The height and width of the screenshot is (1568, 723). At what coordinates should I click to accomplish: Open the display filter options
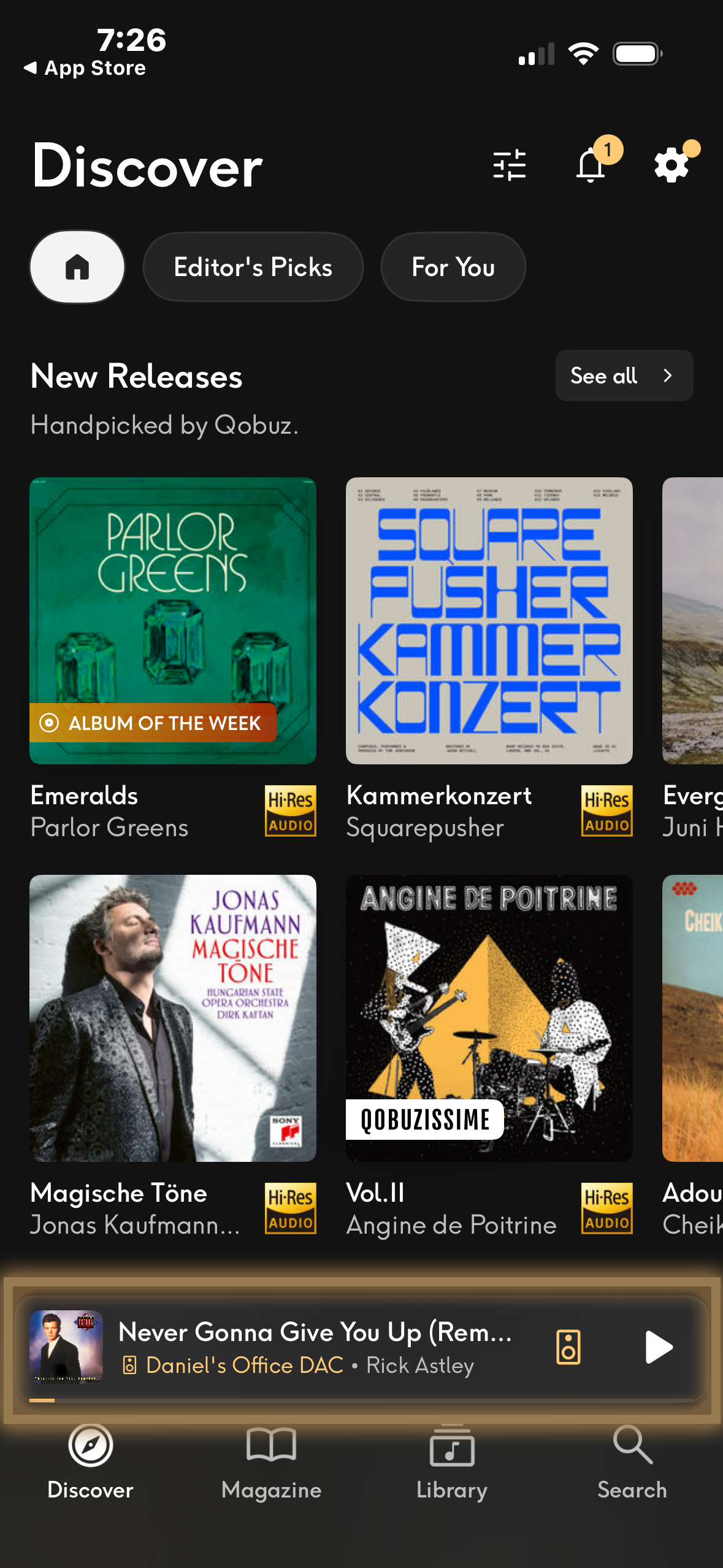[510, 166]
